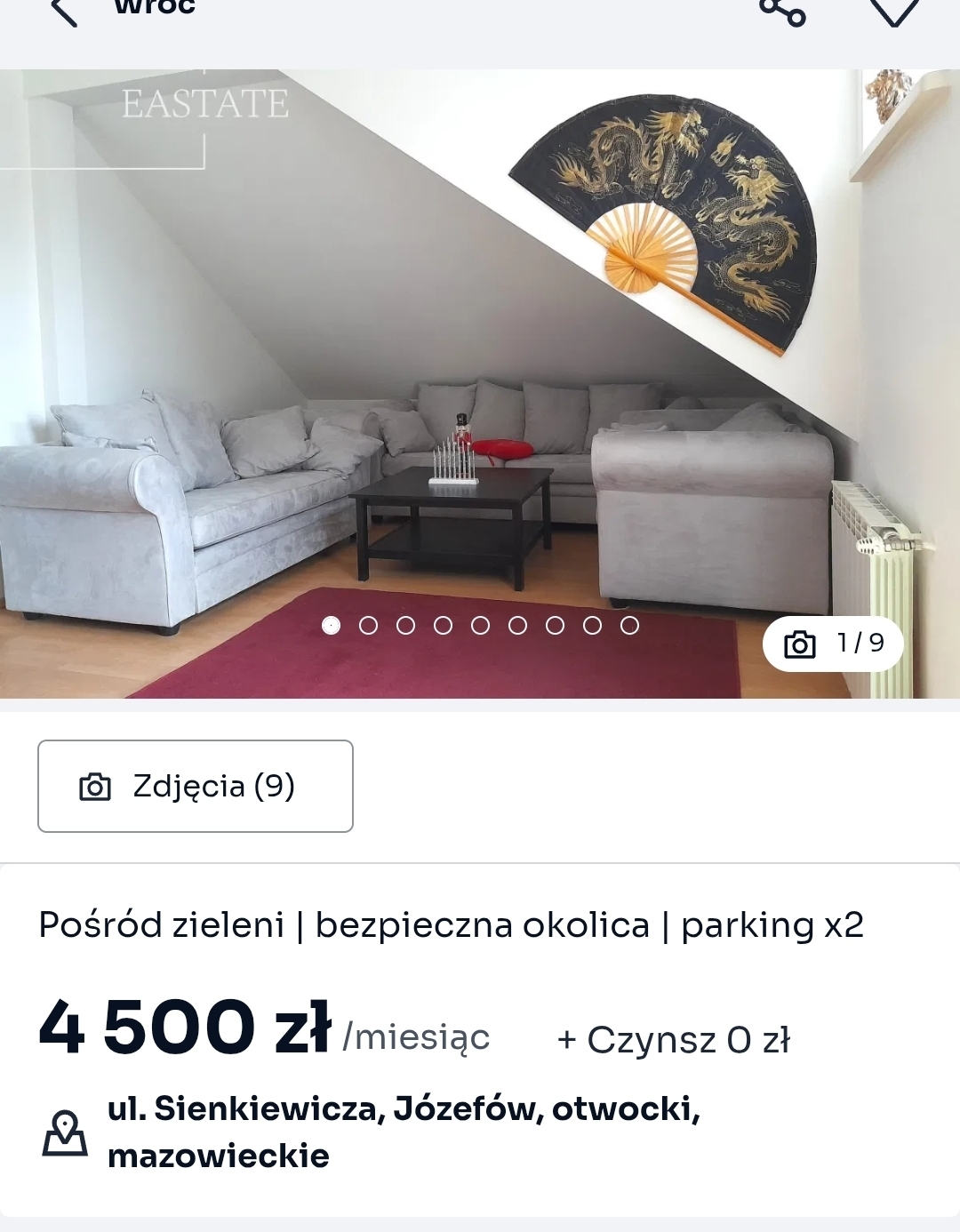Show ul. Sienkiewicza location on map
The image size is (960, 1232).
[65, 1132]
